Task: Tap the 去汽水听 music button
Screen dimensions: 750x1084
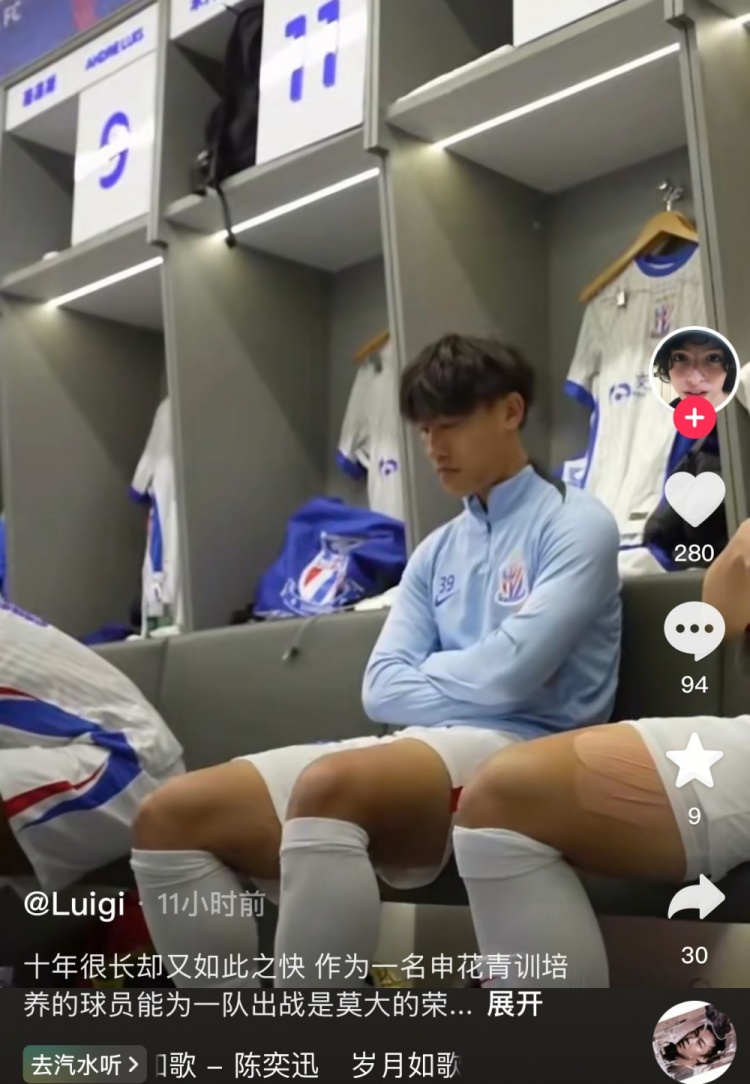Action: [85, 1064]
